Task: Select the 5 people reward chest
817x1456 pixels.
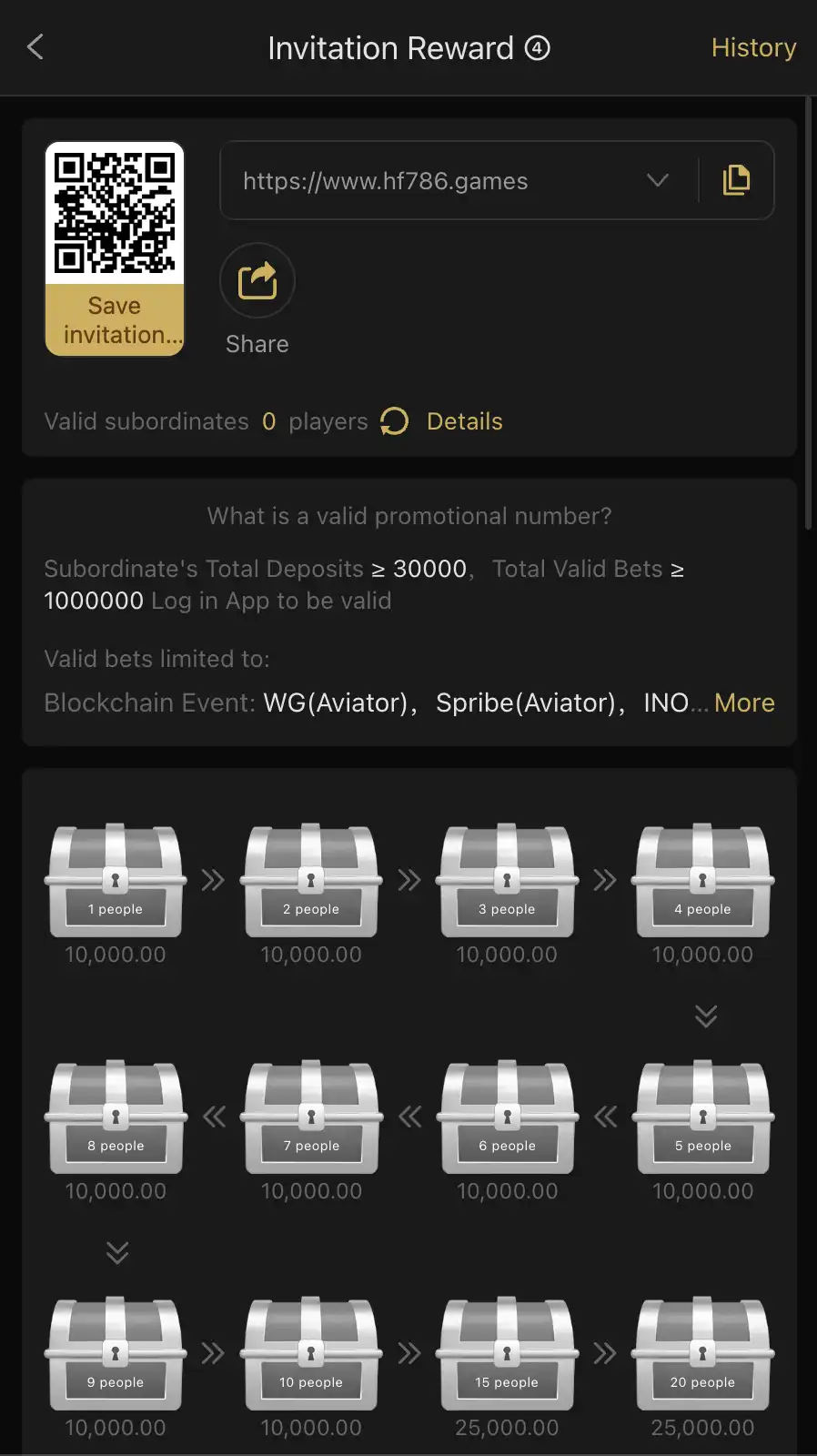Action: click(x=702, y=1117)
